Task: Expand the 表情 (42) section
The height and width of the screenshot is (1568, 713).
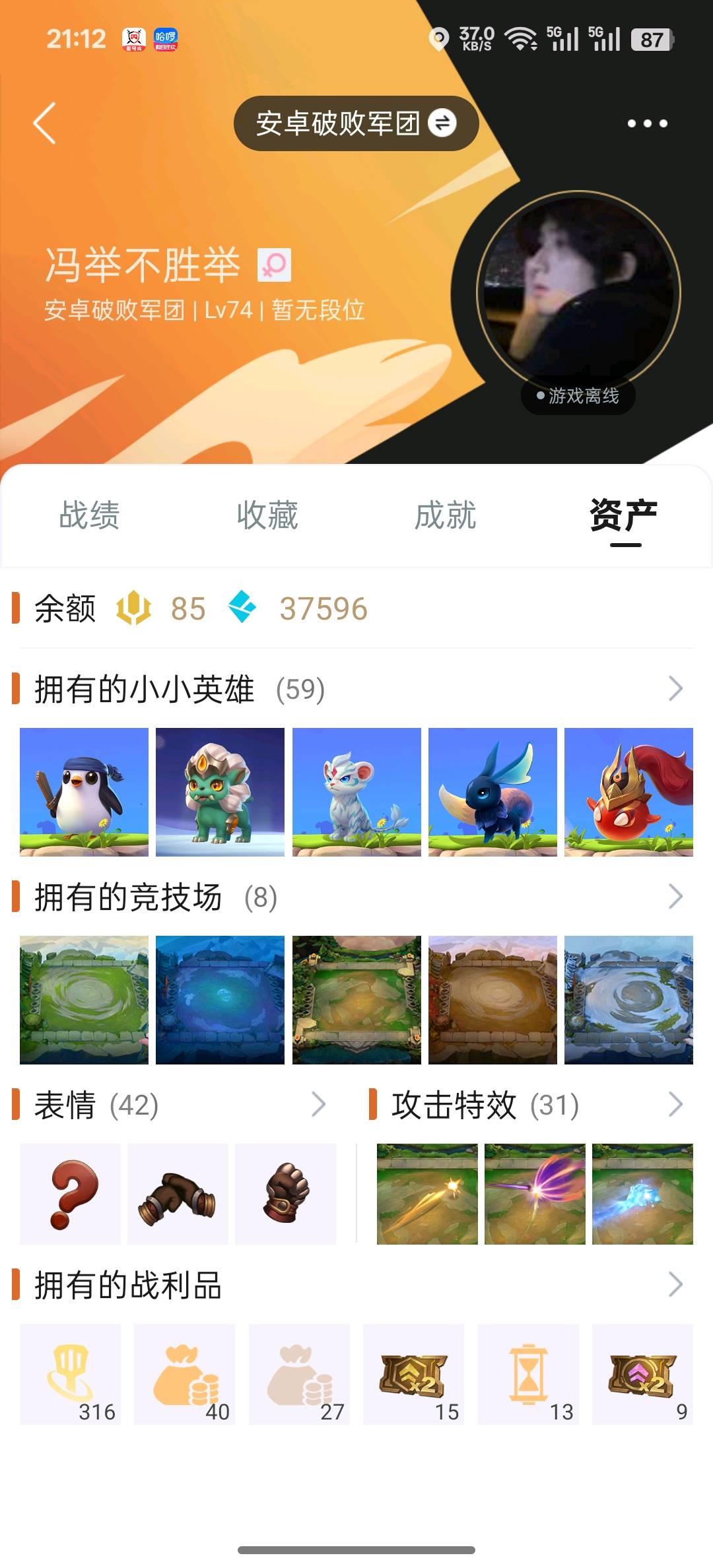Action: click(x=318, y=1104)
